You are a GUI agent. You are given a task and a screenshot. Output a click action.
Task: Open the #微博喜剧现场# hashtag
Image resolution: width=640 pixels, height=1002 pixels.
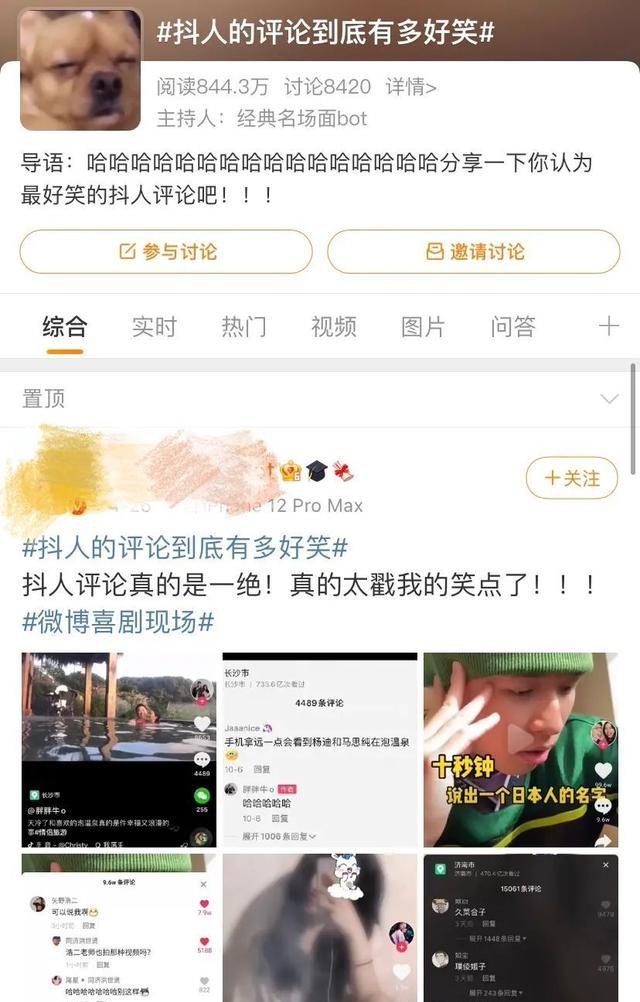point(118,621)
